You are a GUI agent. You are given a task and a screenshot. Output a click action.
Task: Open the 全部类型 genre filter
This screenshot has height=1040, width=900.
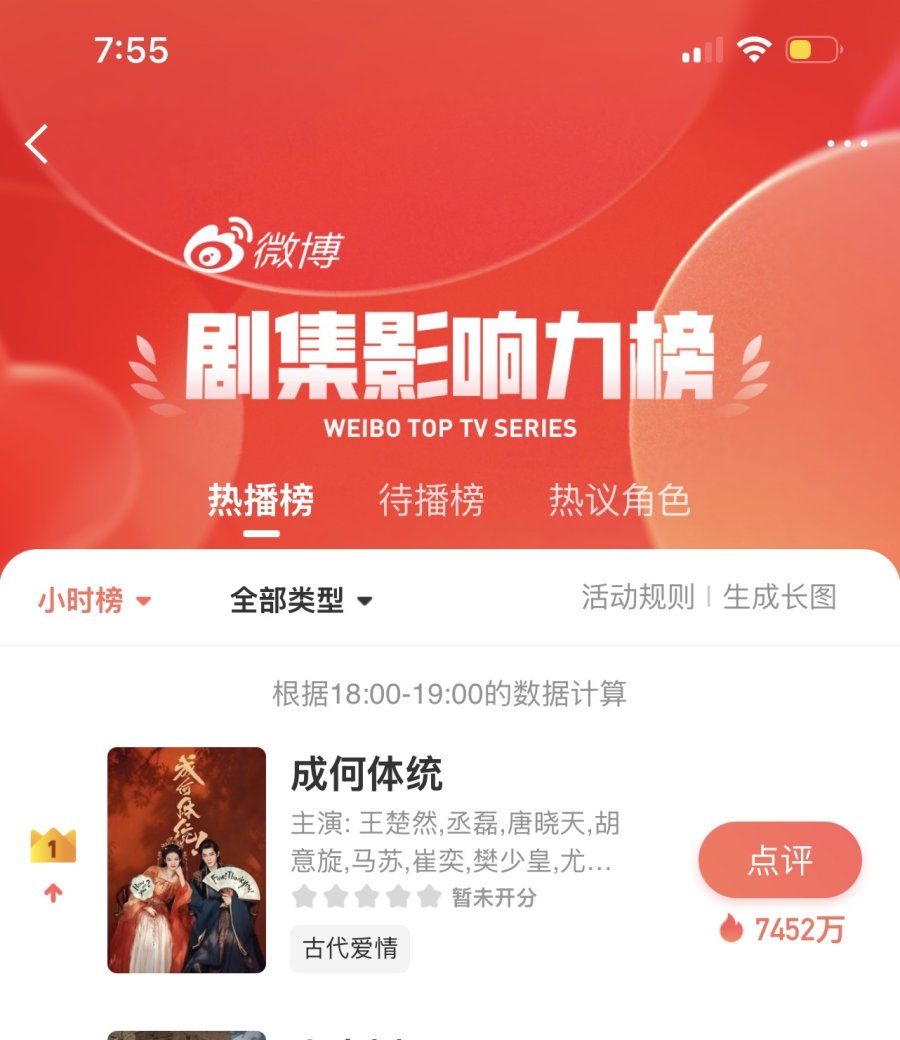point(301,600)
